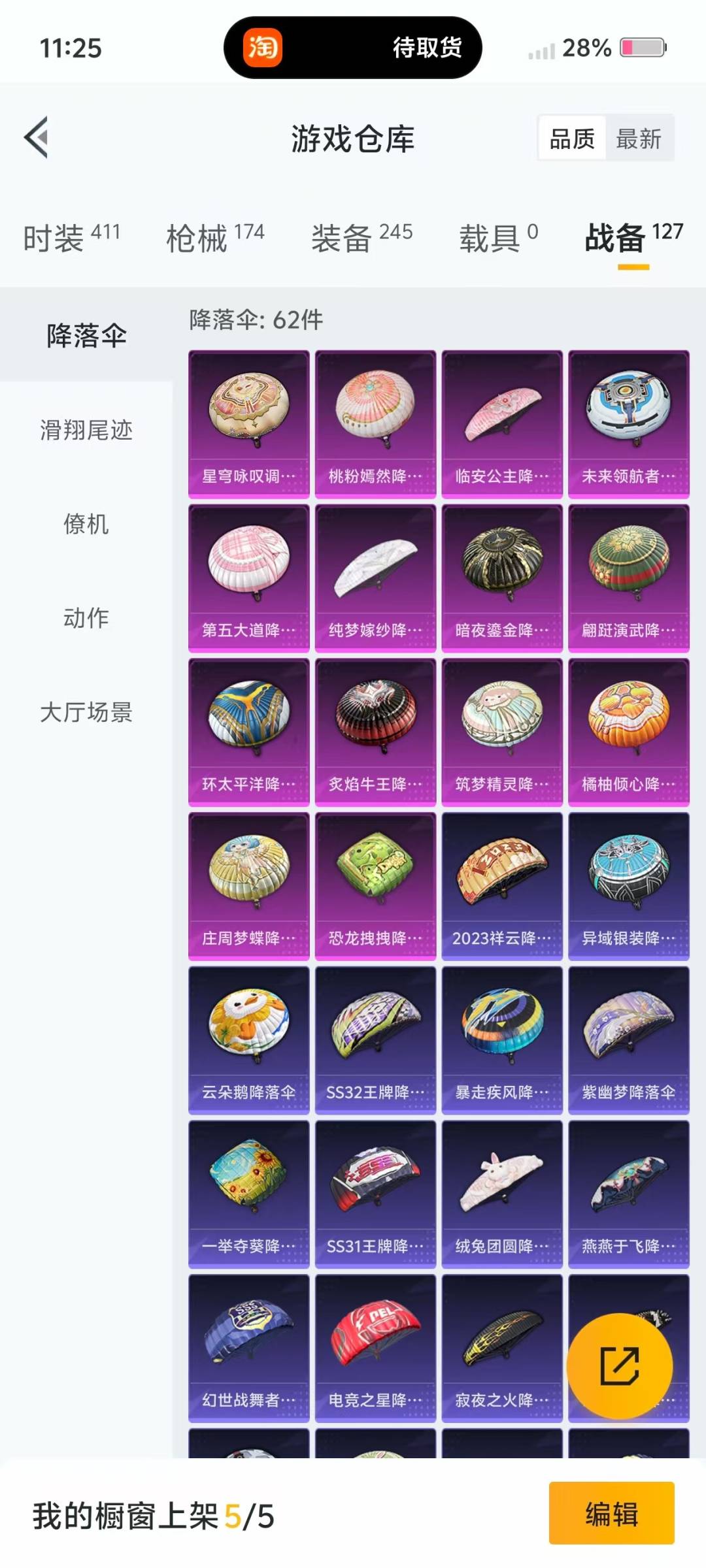Open the 临安公主 parachute item
Viewport: 706px width, 1568px height.
(x=502, y=425)
